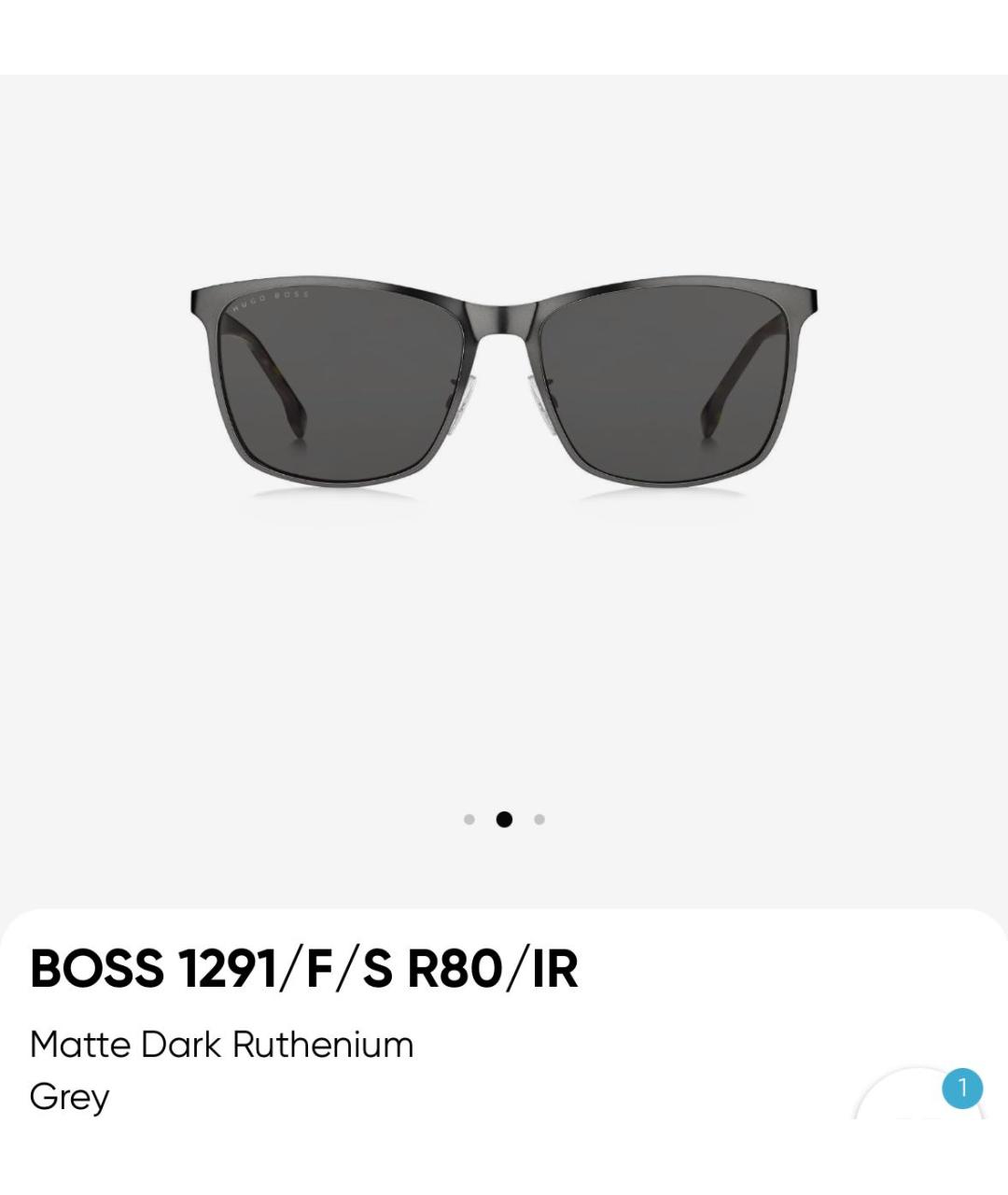Image resolution: width=1008 pixels, height=1195 pixels.
Task: Expand the product details card
Action: click(504, 1027)
